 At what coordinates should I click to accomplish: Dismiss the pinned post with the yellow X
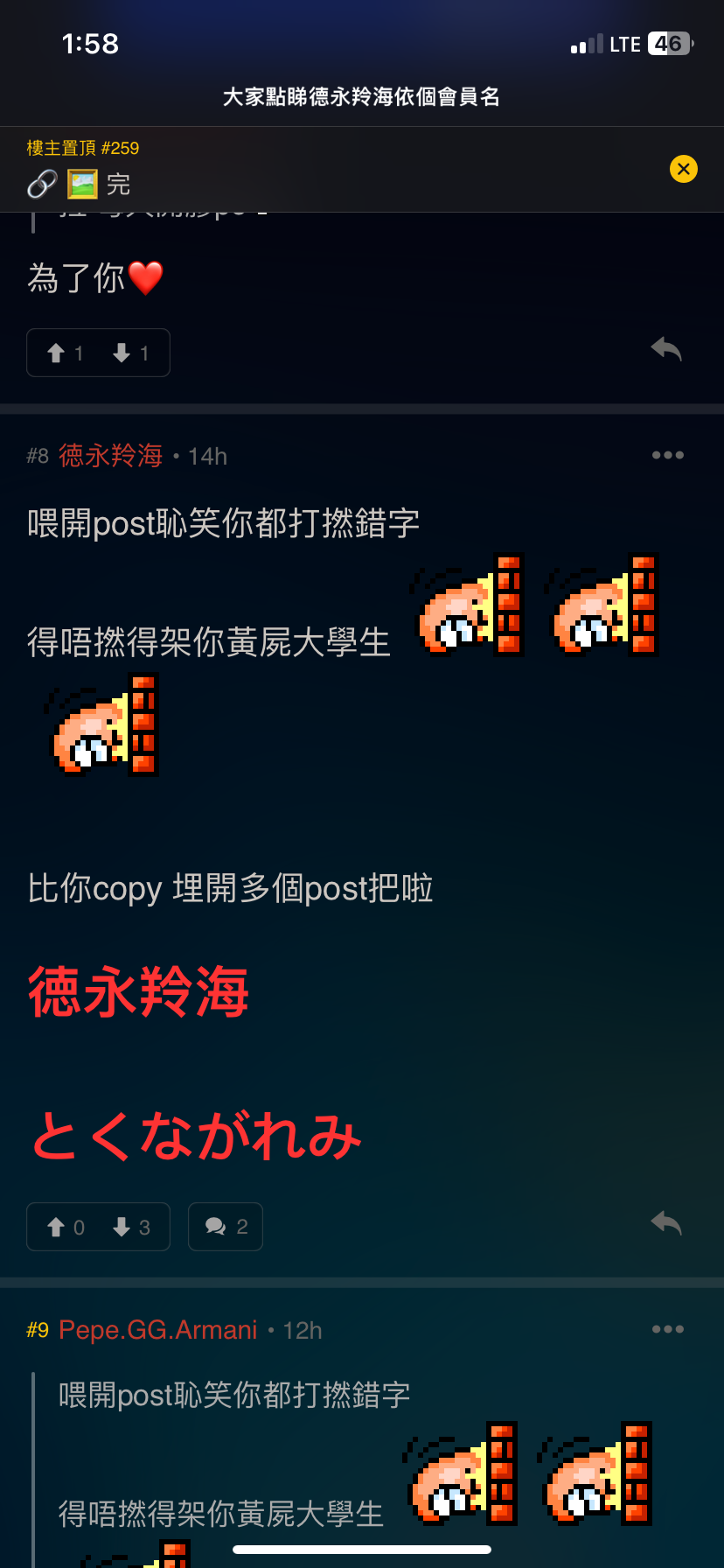(x=684, y=169)
